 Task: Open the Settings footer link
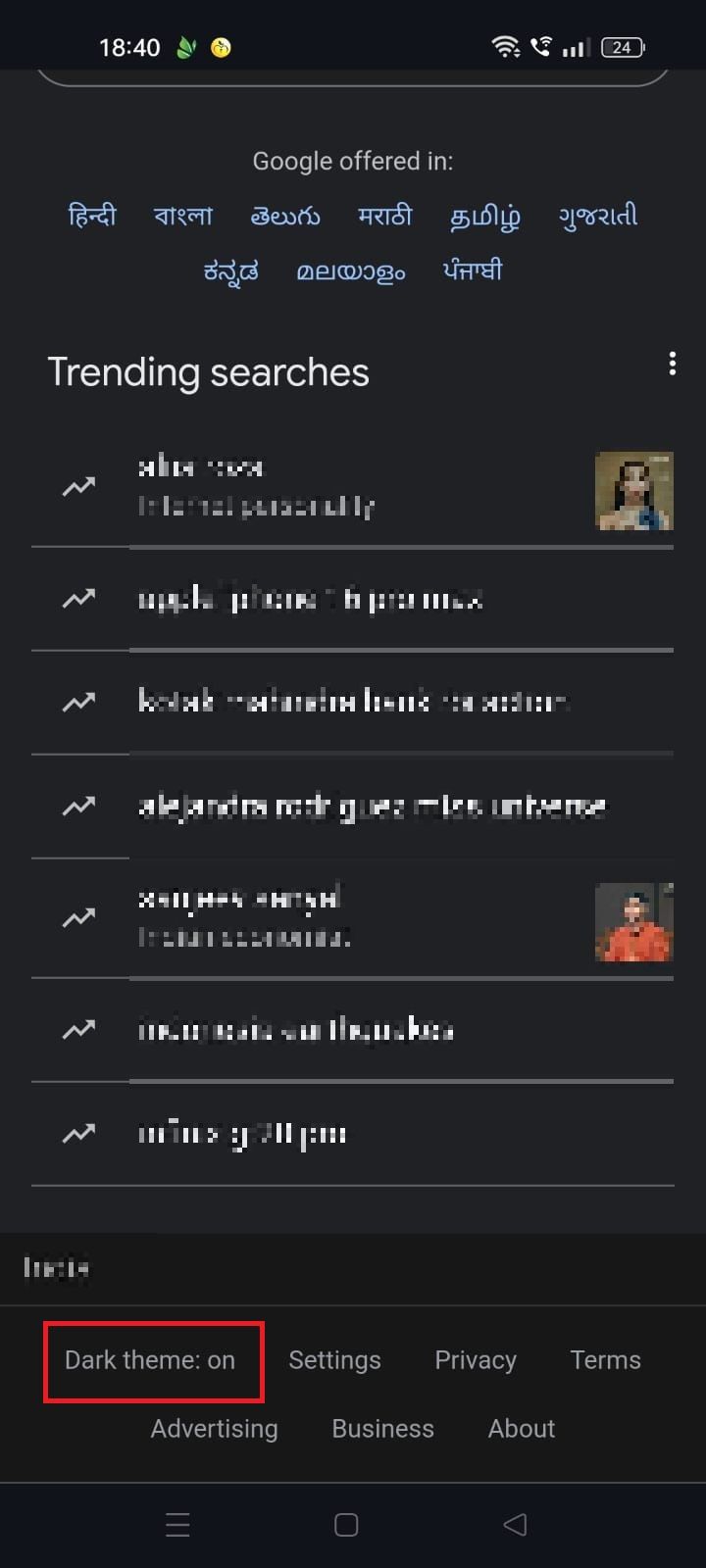coord(334,1360)
